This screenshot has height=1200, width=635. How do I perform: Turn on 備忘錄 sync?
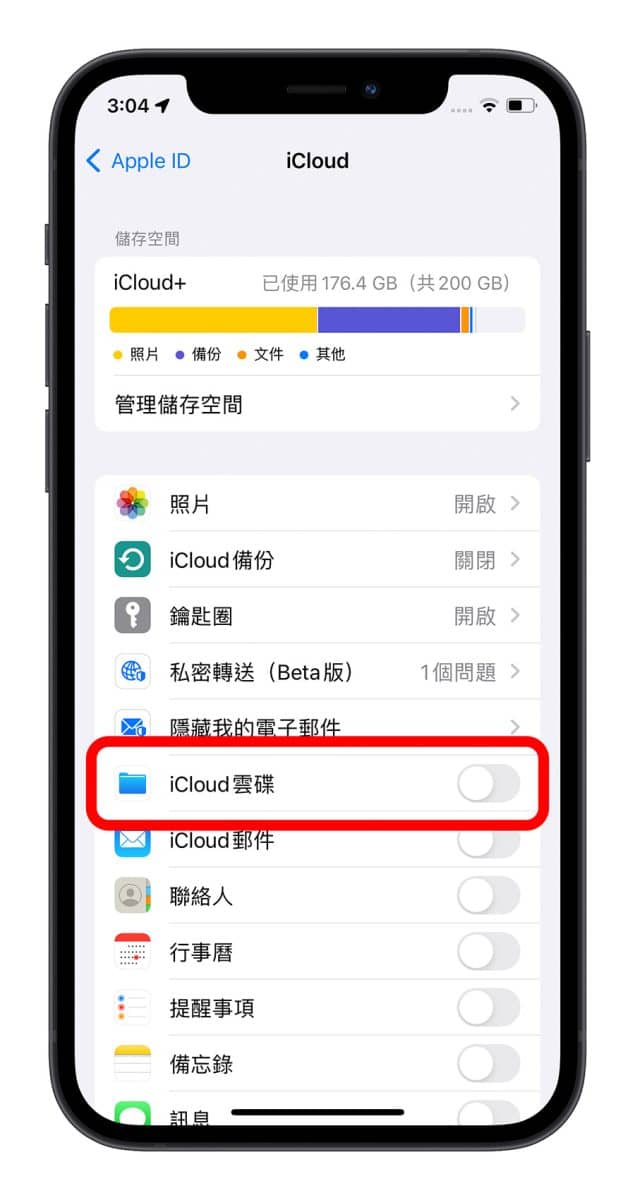pos(488,1064)
